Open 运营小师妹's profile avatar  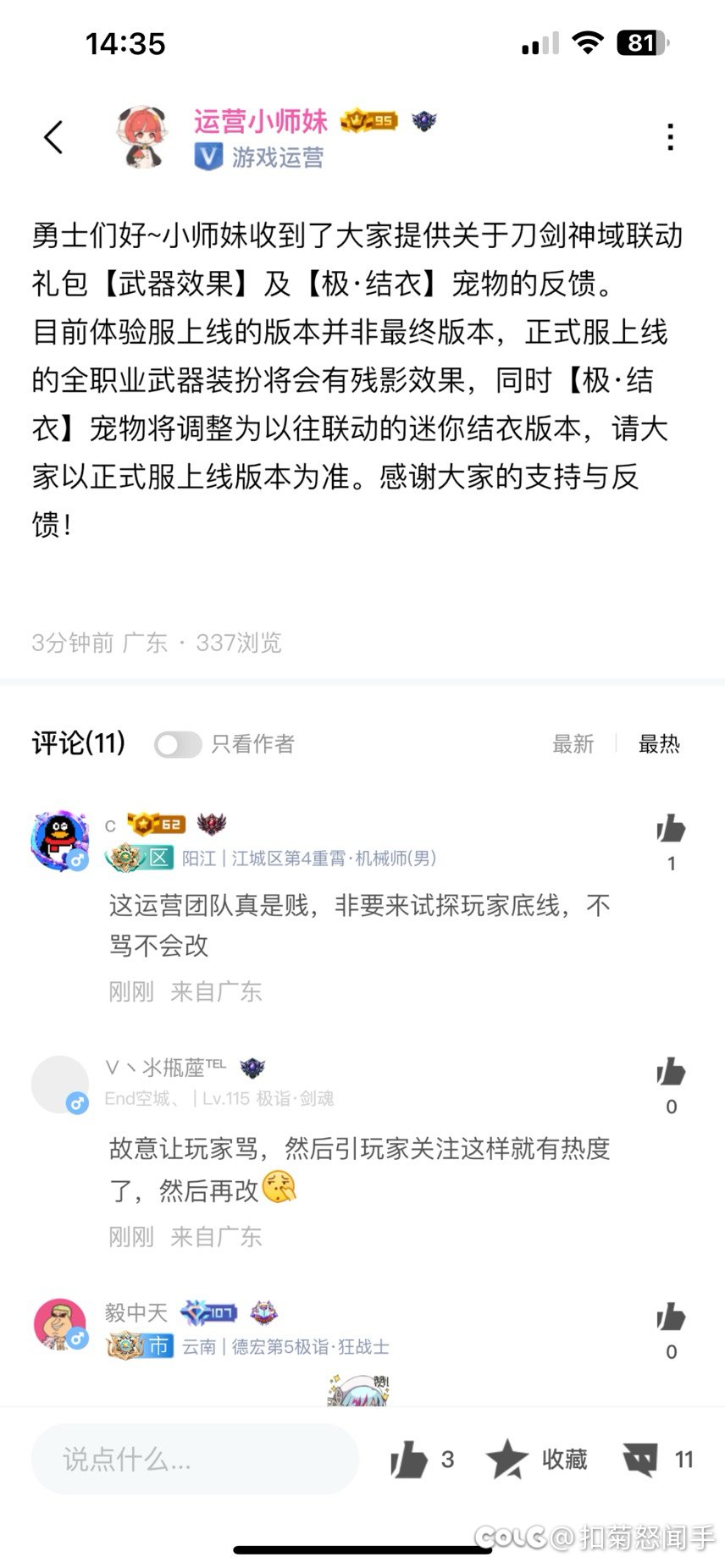143,137
